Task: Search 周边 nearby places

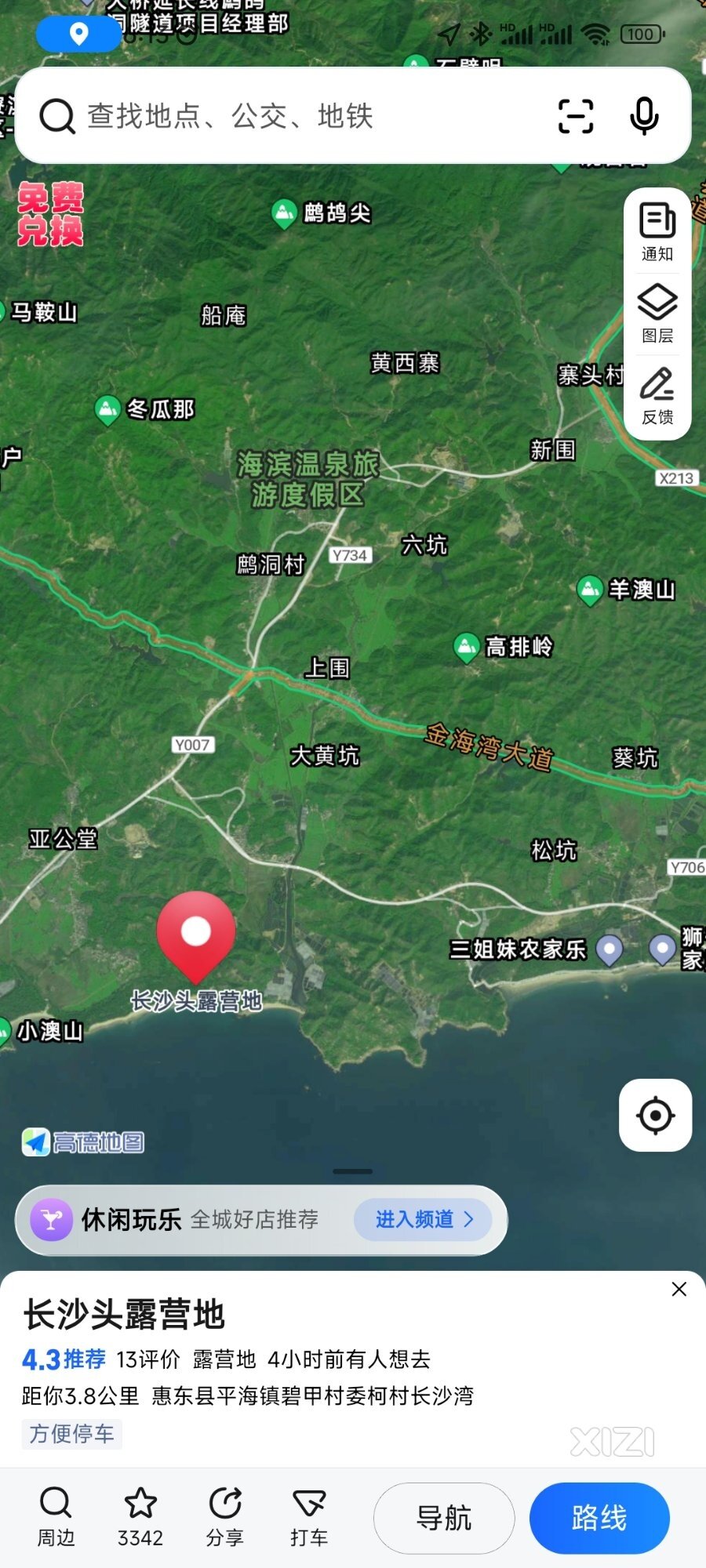Action: (56, 1517)
